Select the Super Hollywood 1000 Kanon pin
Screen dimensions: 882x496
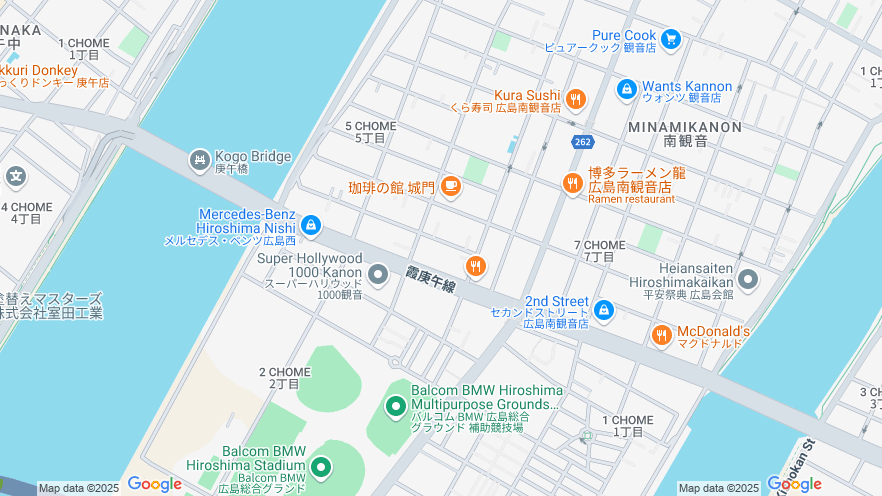[378, 274]
